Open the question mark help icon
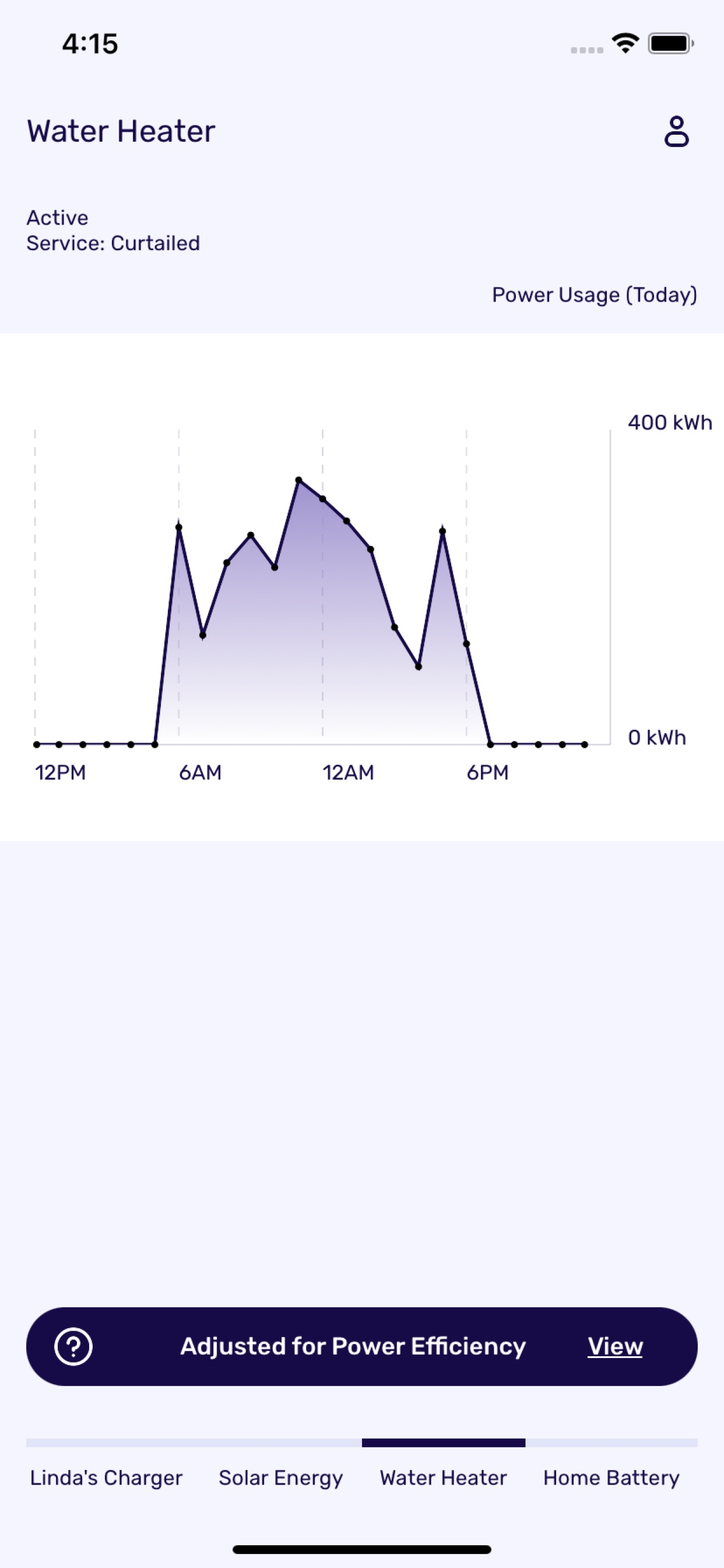724x1568 pixels. 73,1346
